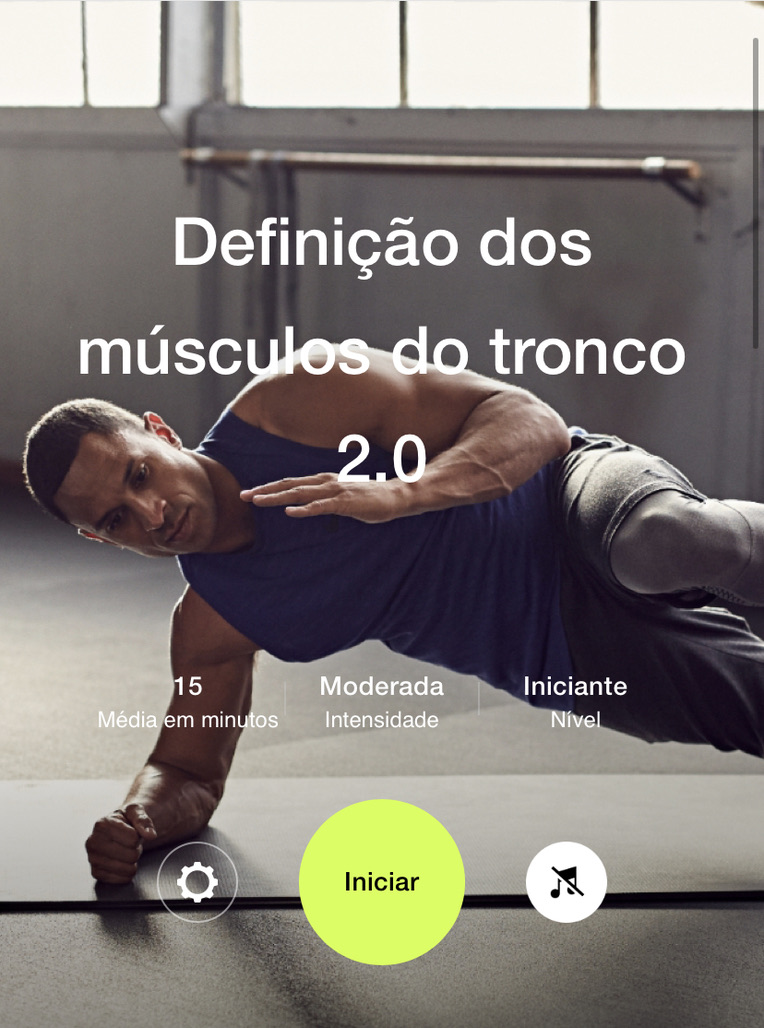
Task: Open workout settings gear icon
Action: tap(197, 882)
